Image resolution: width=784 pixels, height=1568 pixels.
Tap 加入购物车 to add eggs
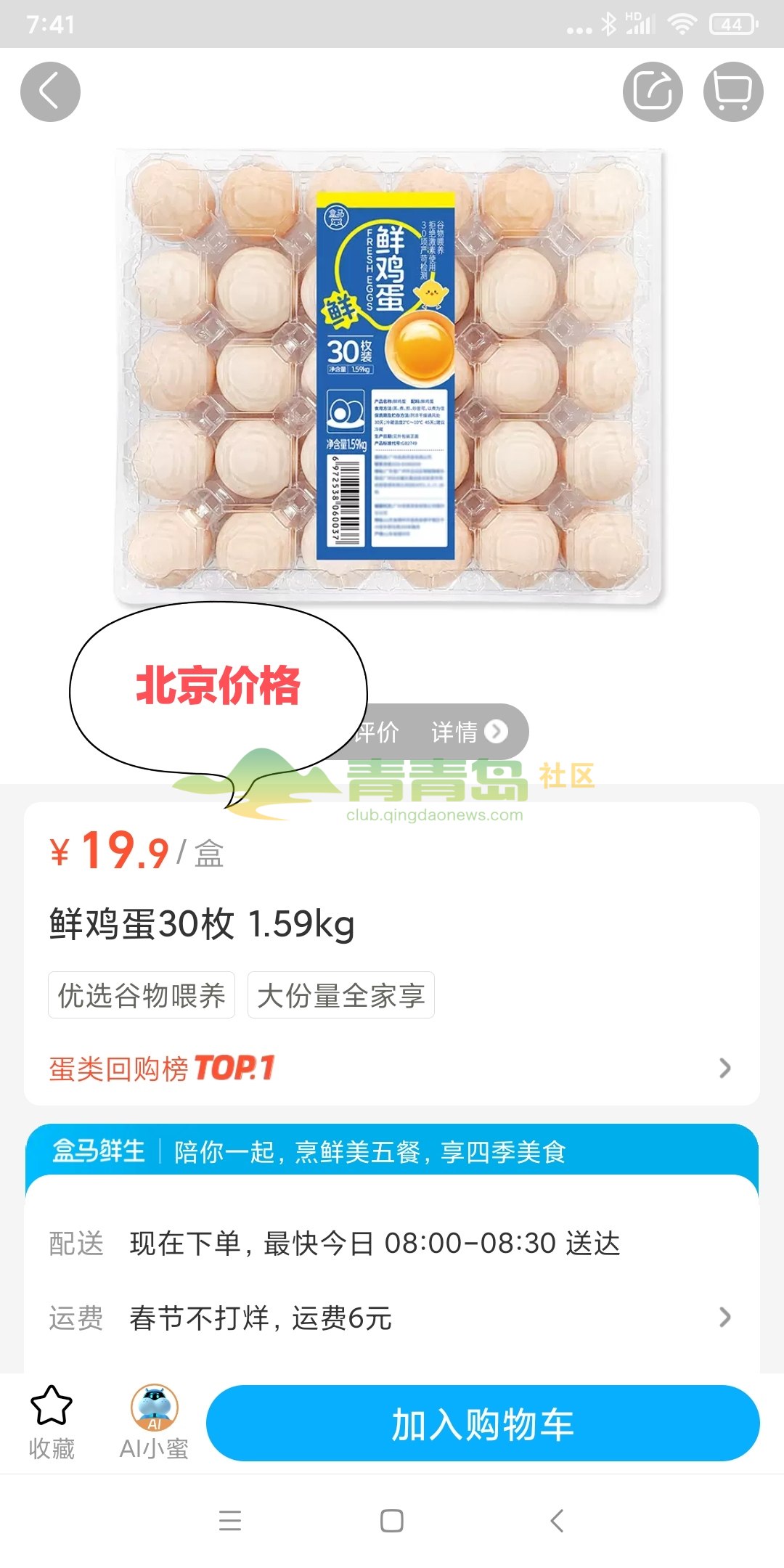tap(483, 1424)
